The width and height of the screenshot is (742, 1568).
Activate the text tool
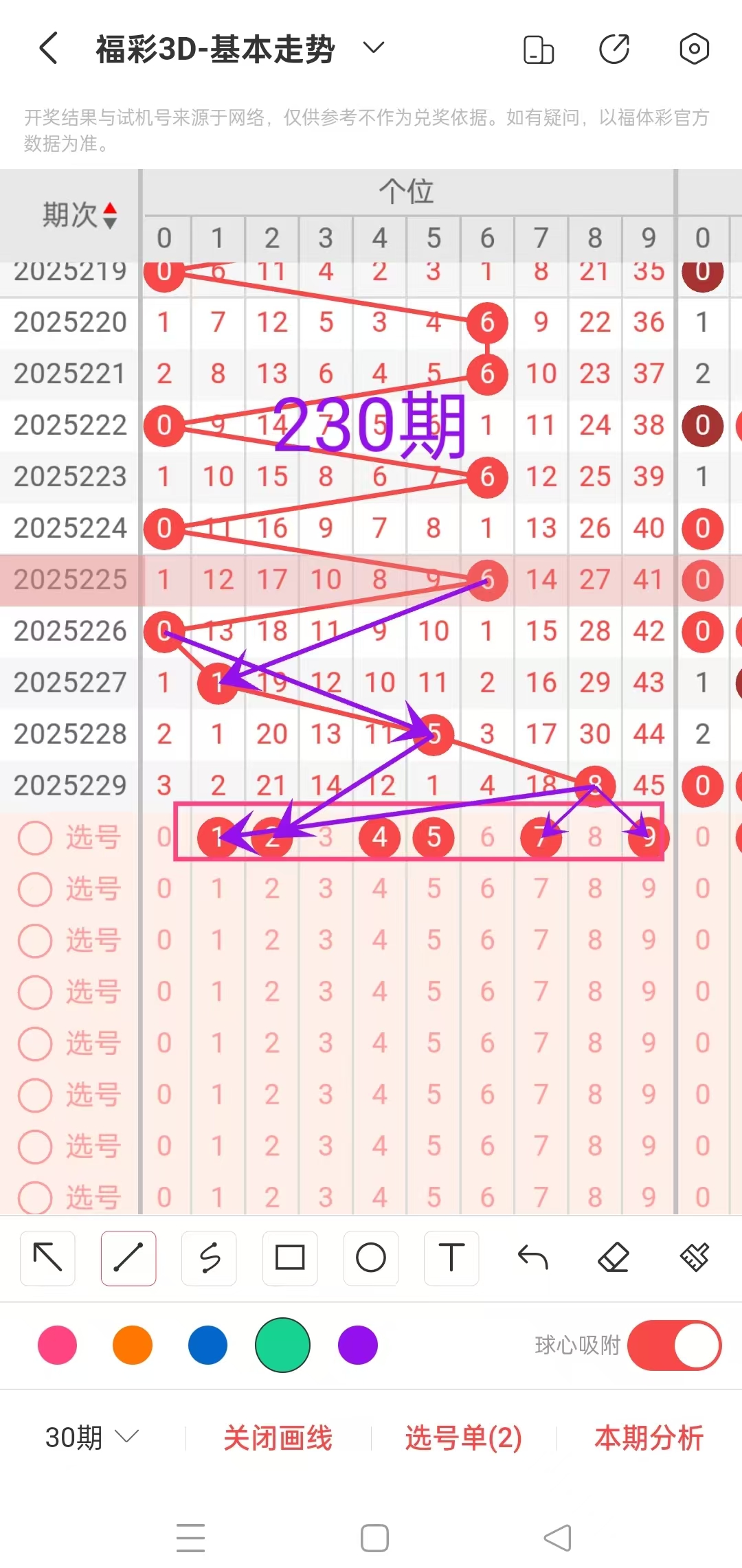[451, 1258]
